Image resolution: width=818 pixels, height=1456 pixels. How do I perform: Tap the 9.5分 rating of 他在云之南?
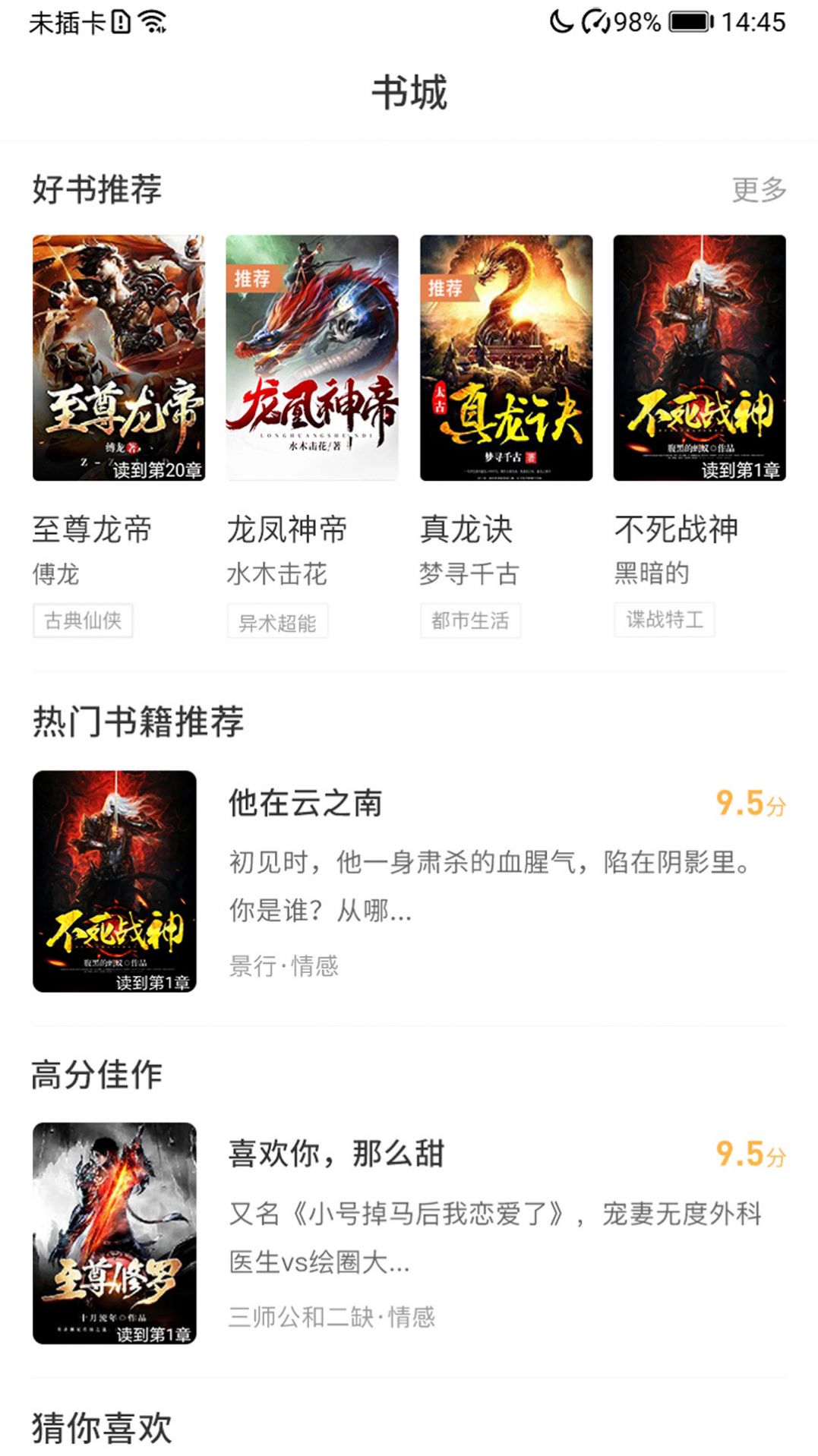(748, 803)
